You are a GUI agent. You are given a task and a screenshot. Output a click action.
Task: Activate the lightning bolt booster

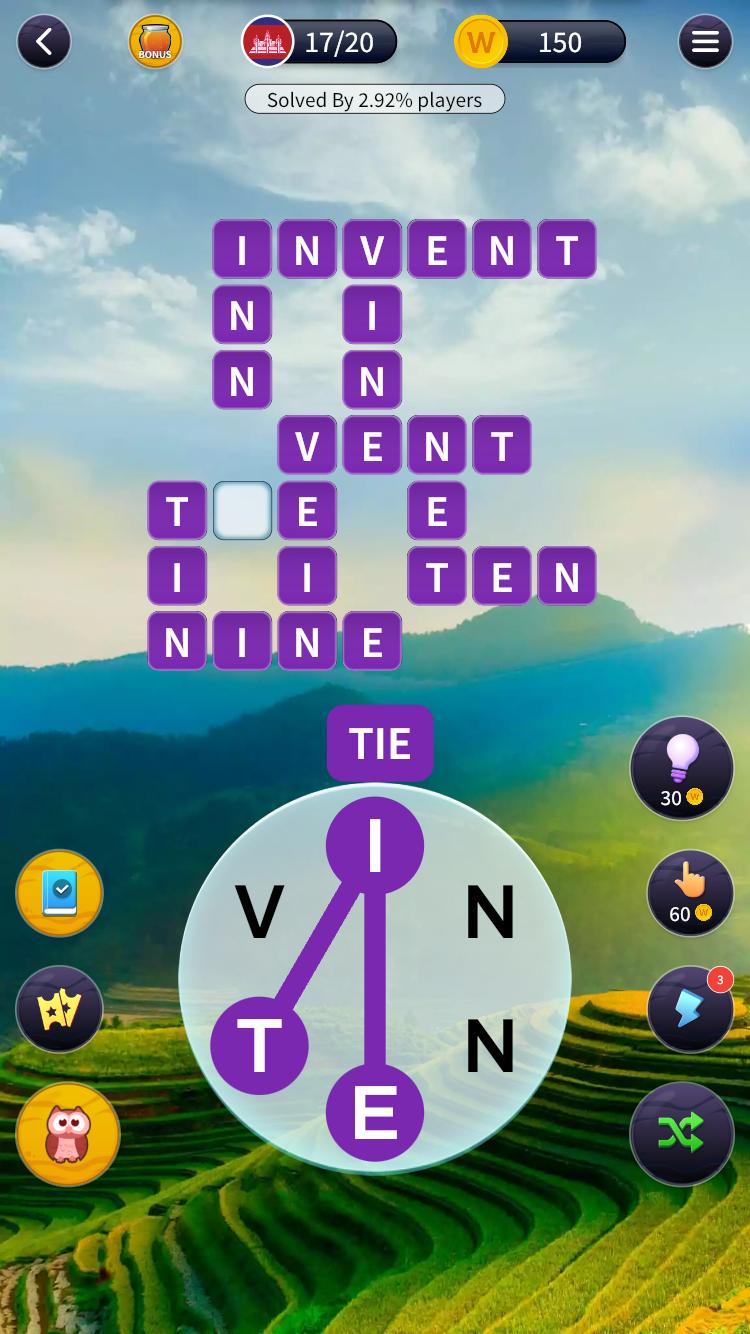[x=689, y=1008]
